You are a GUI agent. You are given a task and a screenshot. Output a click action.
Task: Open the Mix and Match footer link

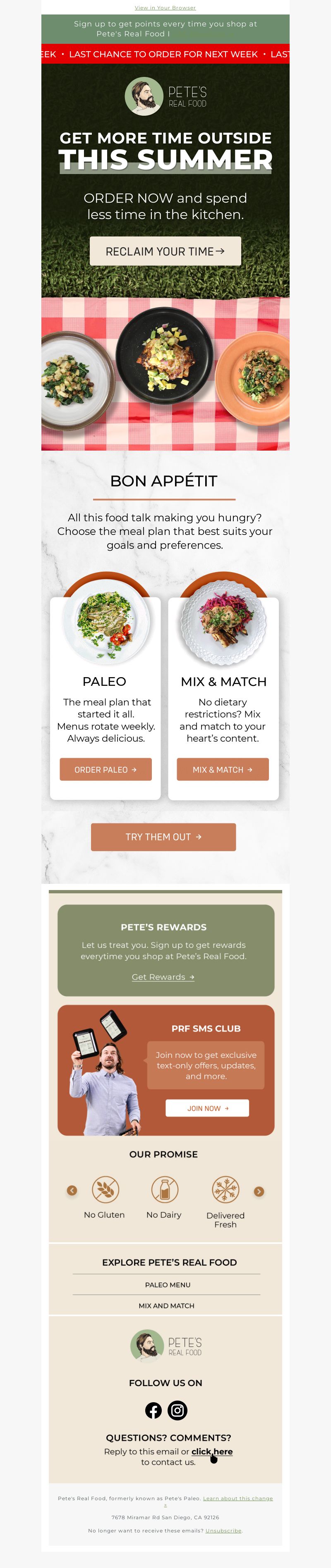coord(166,1305)
